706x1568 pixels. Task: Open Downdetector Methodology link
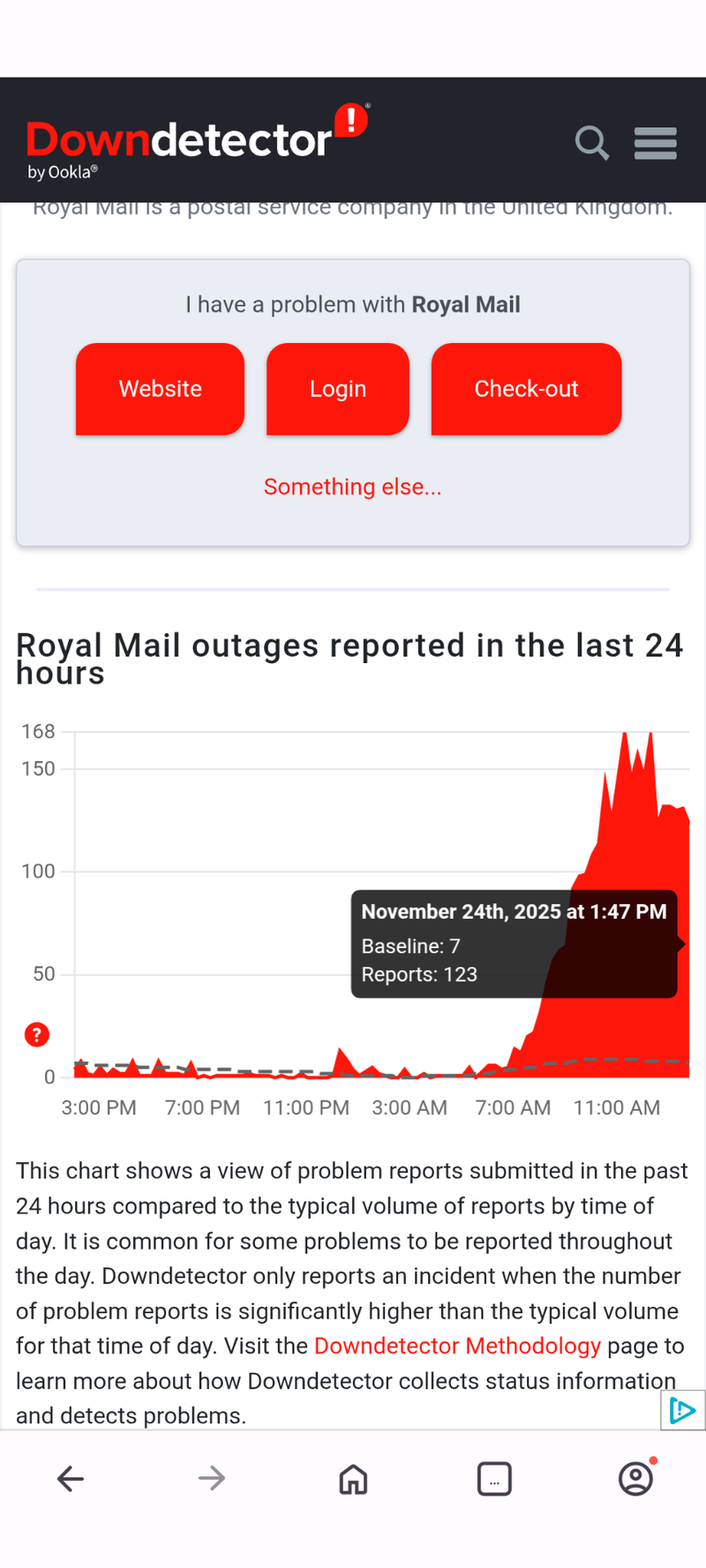pyautogui.click(x=457, y=1346)
